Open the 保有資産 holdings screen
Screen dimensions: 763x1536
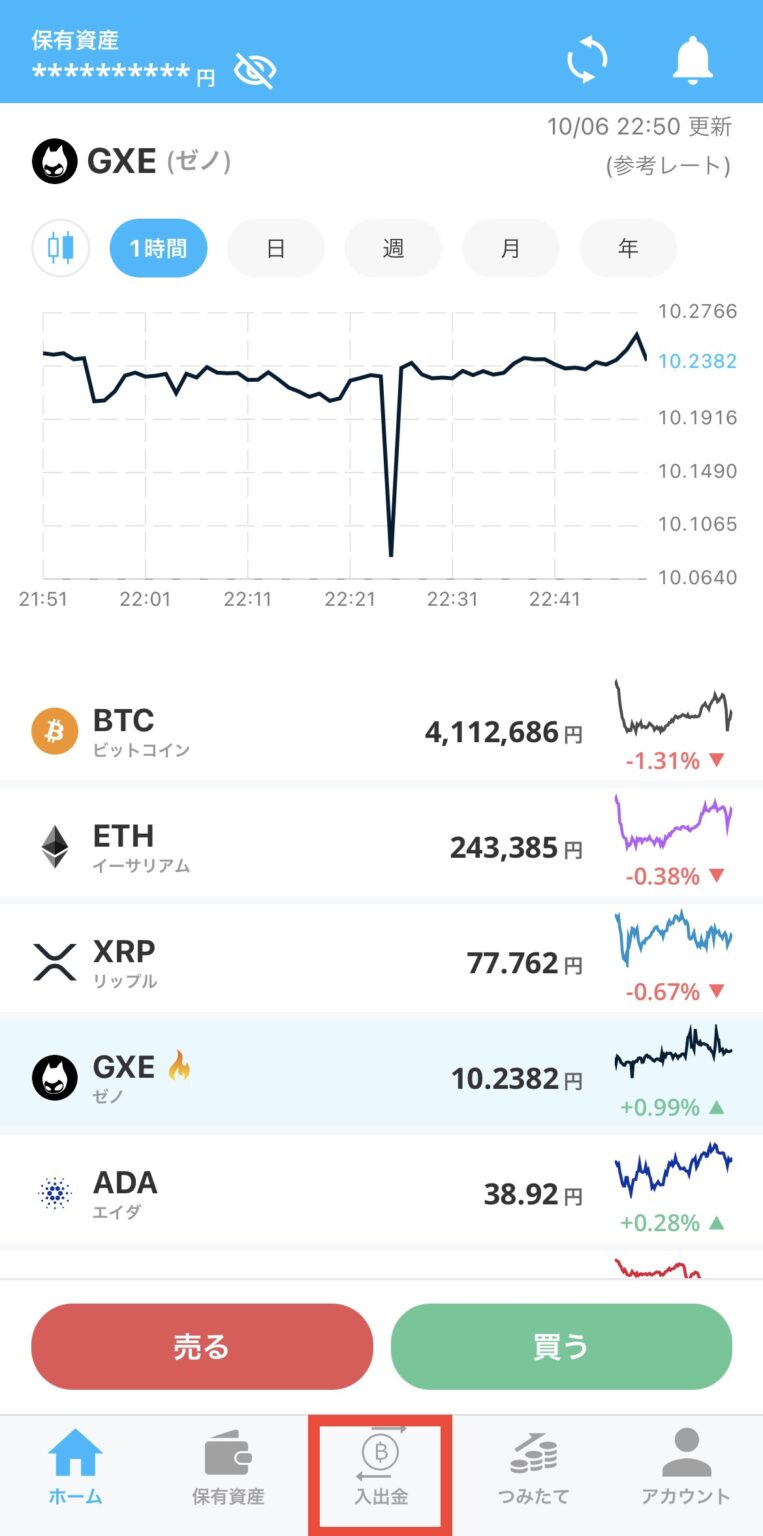(228, 1470)
